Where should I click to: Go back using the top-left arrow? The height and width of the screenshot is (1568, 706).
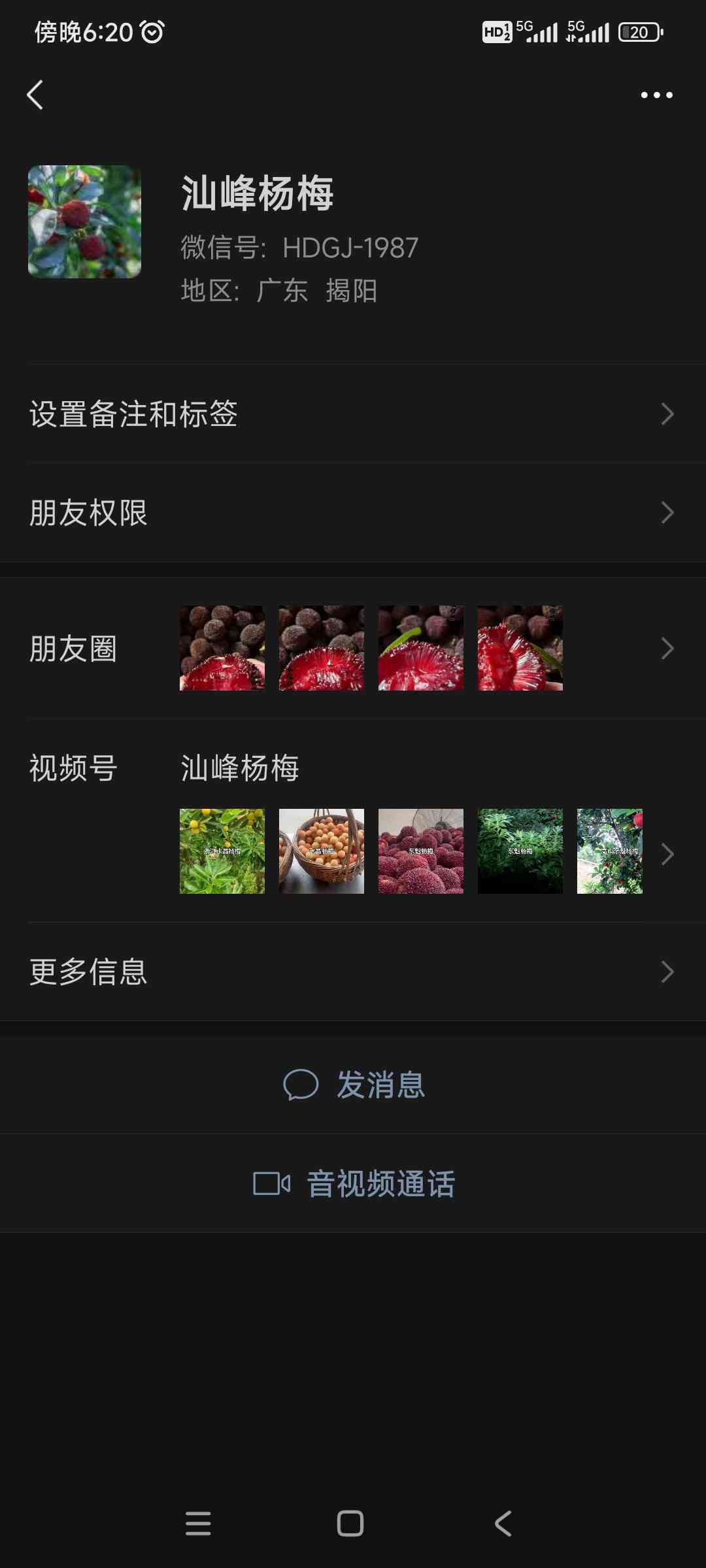pos(35,95)
